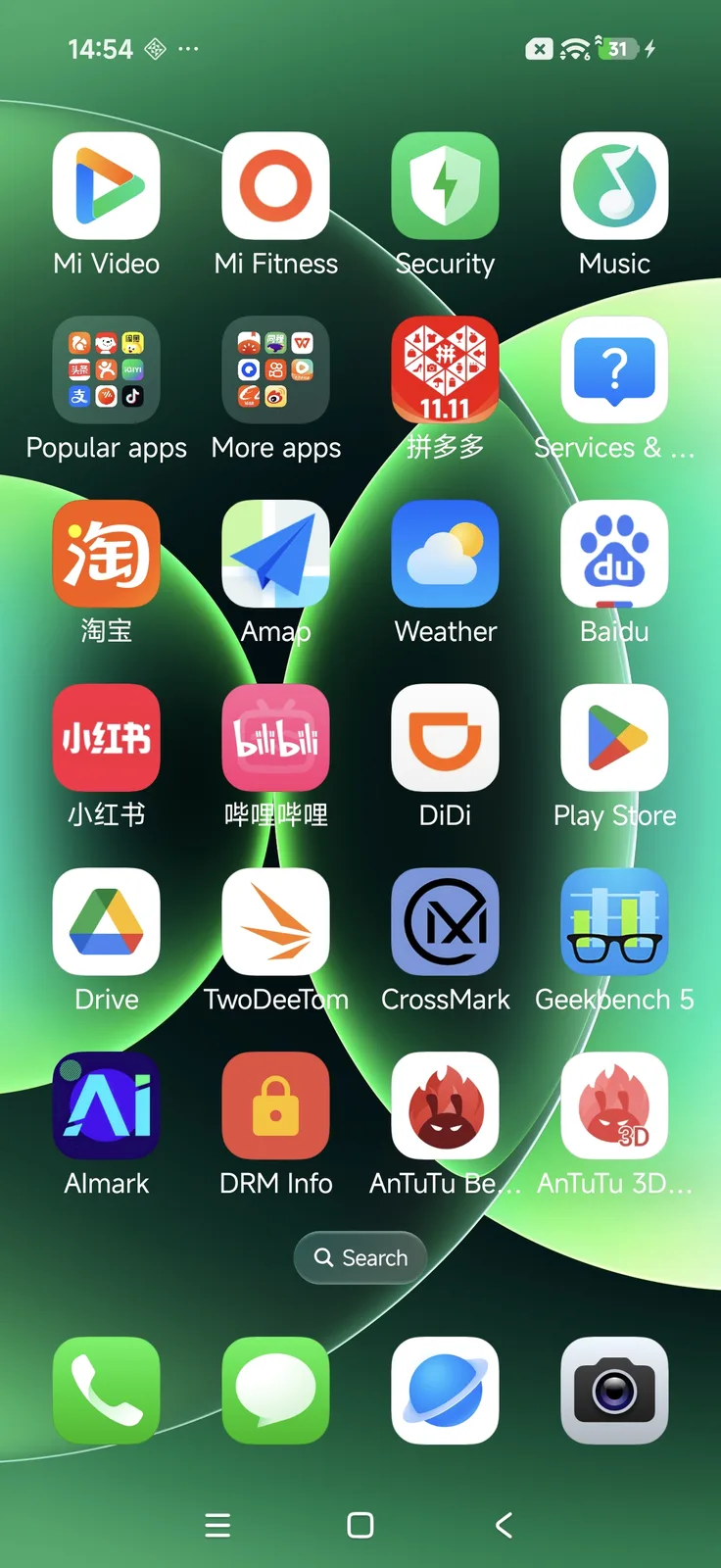Show recent apps via navigation bar

(217, 1525)
